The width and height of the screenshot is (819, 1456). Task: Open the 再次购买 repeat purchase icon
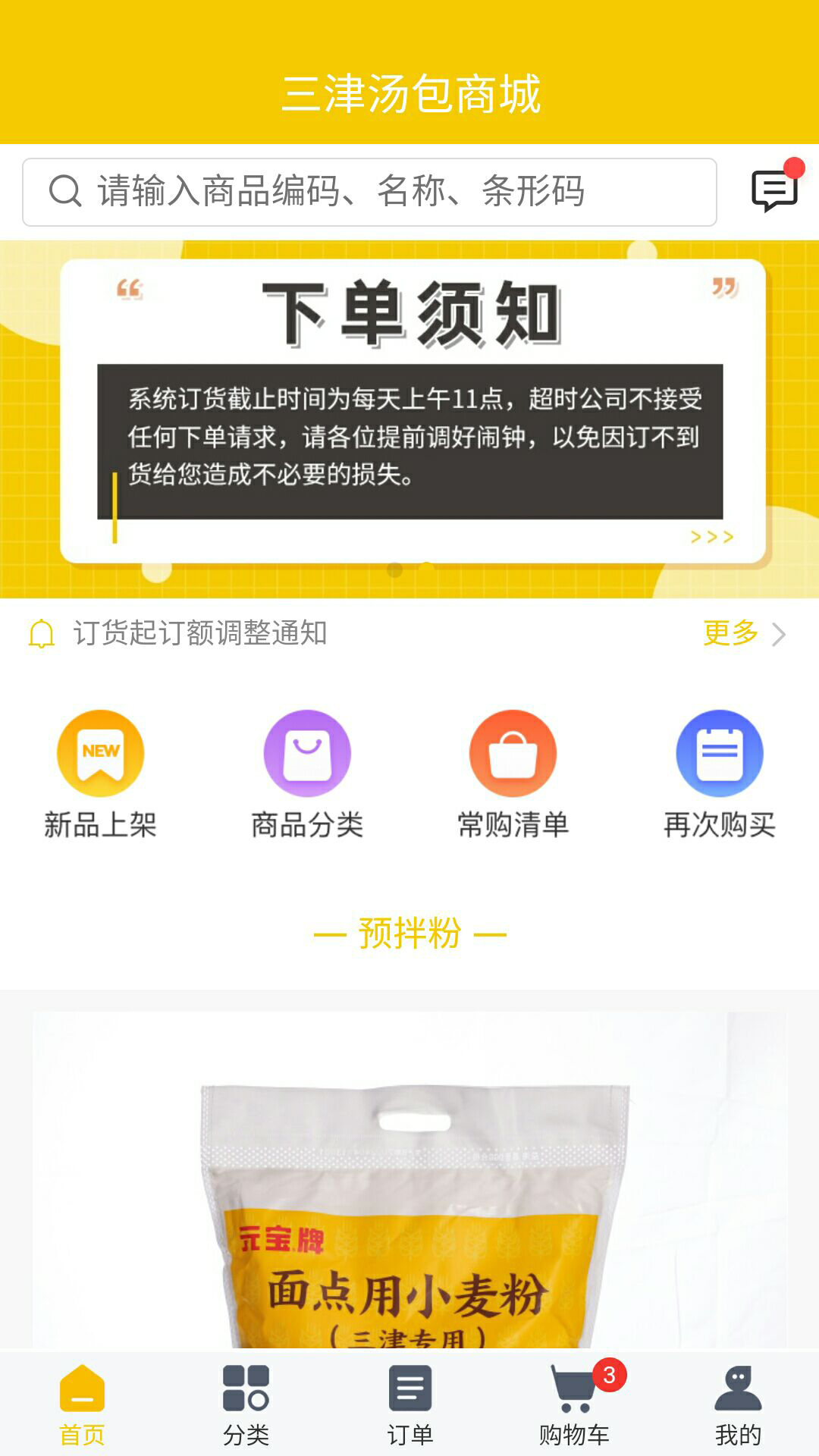point(717,753)
